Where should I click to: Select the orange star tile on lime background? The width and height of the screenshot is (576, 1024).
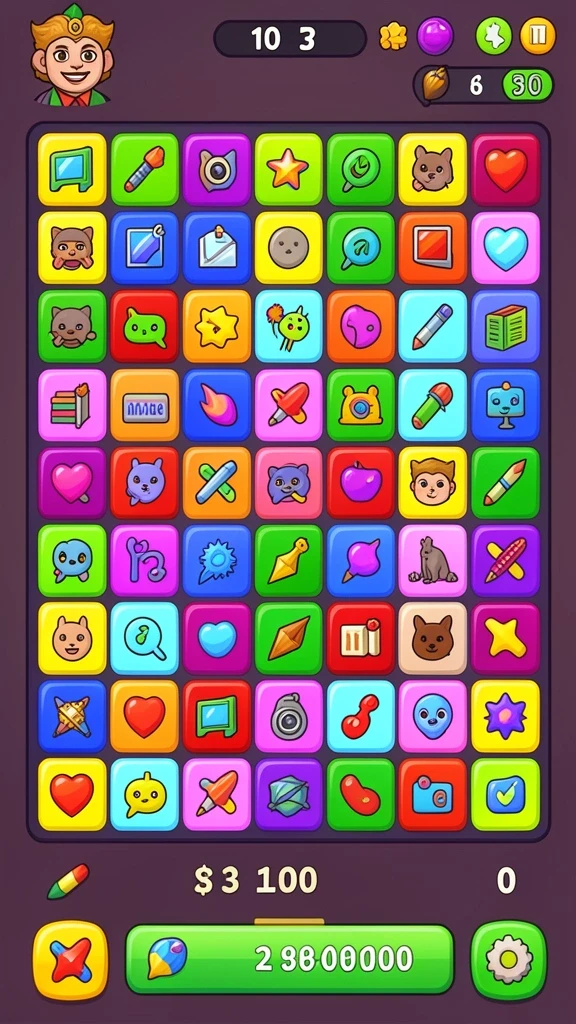(289, 170)
